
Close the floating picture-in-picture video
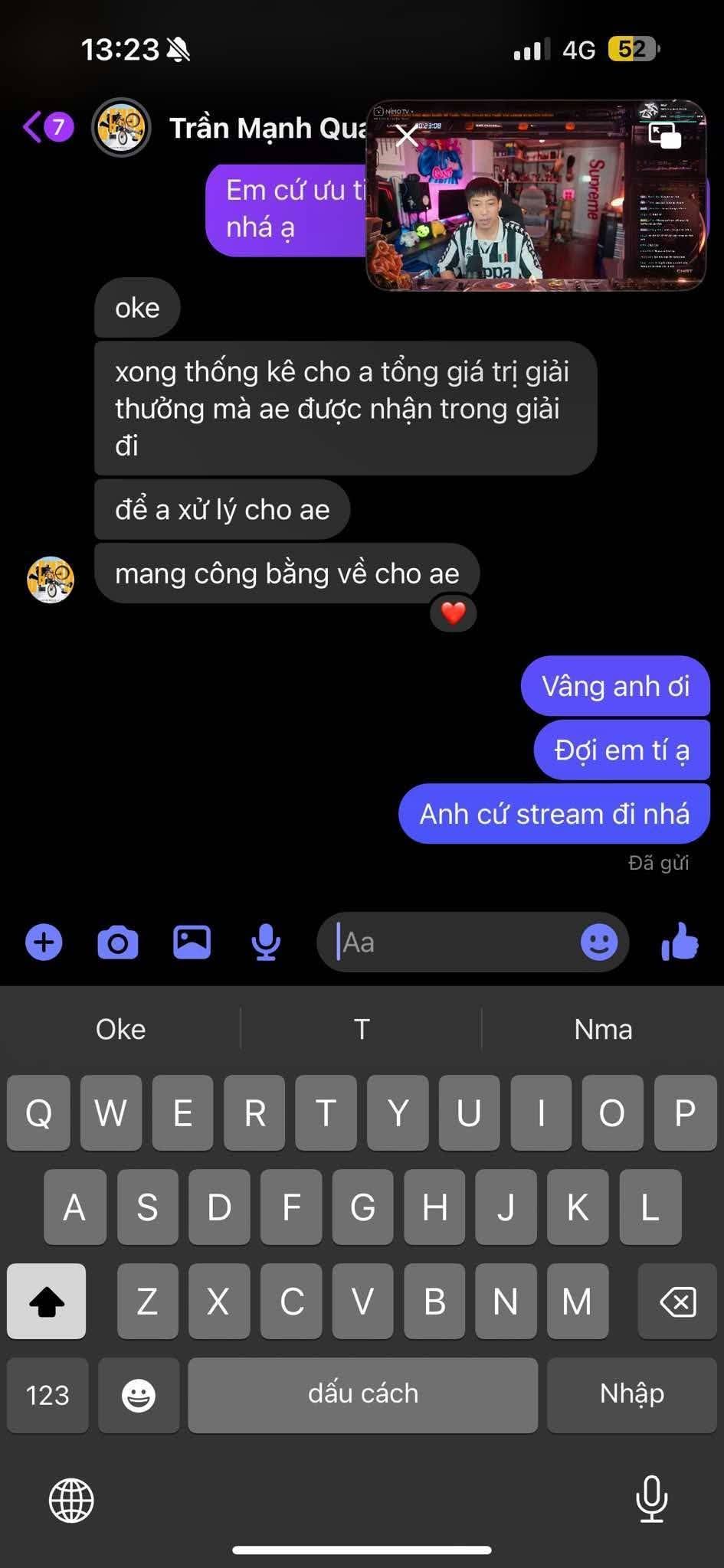click(407, 136)
